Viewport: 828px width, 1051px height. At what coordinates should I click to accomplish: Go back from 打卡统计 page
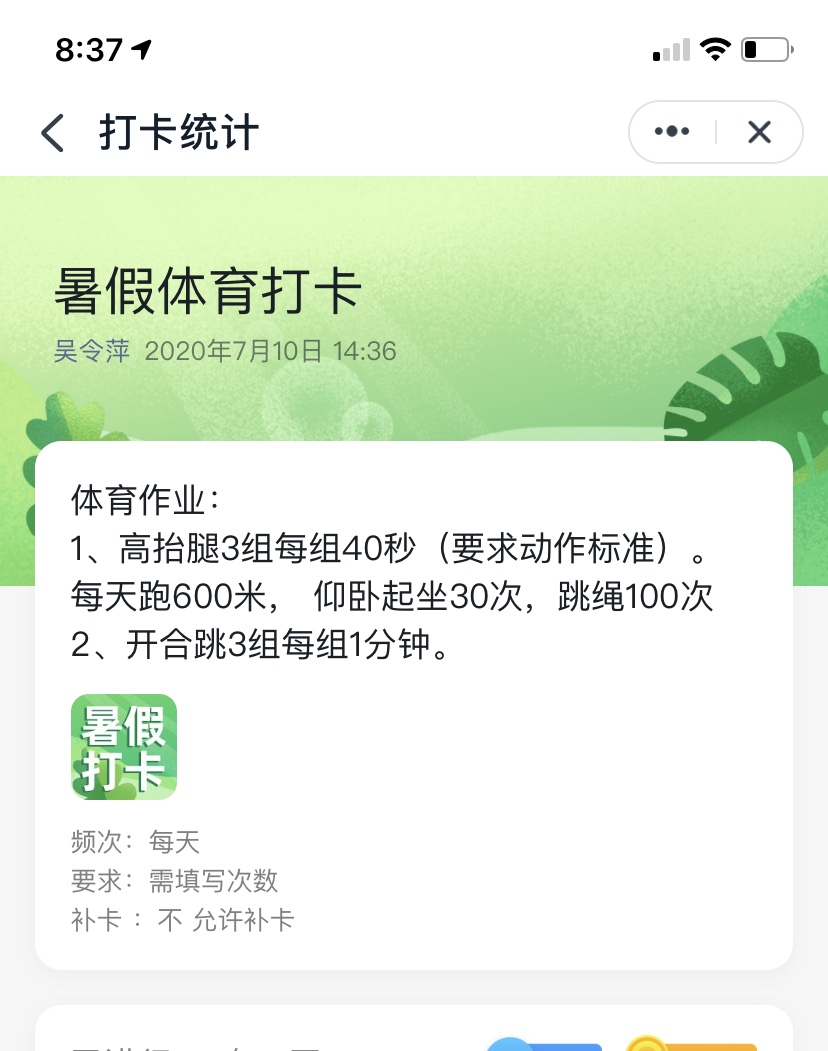point(53,133)
